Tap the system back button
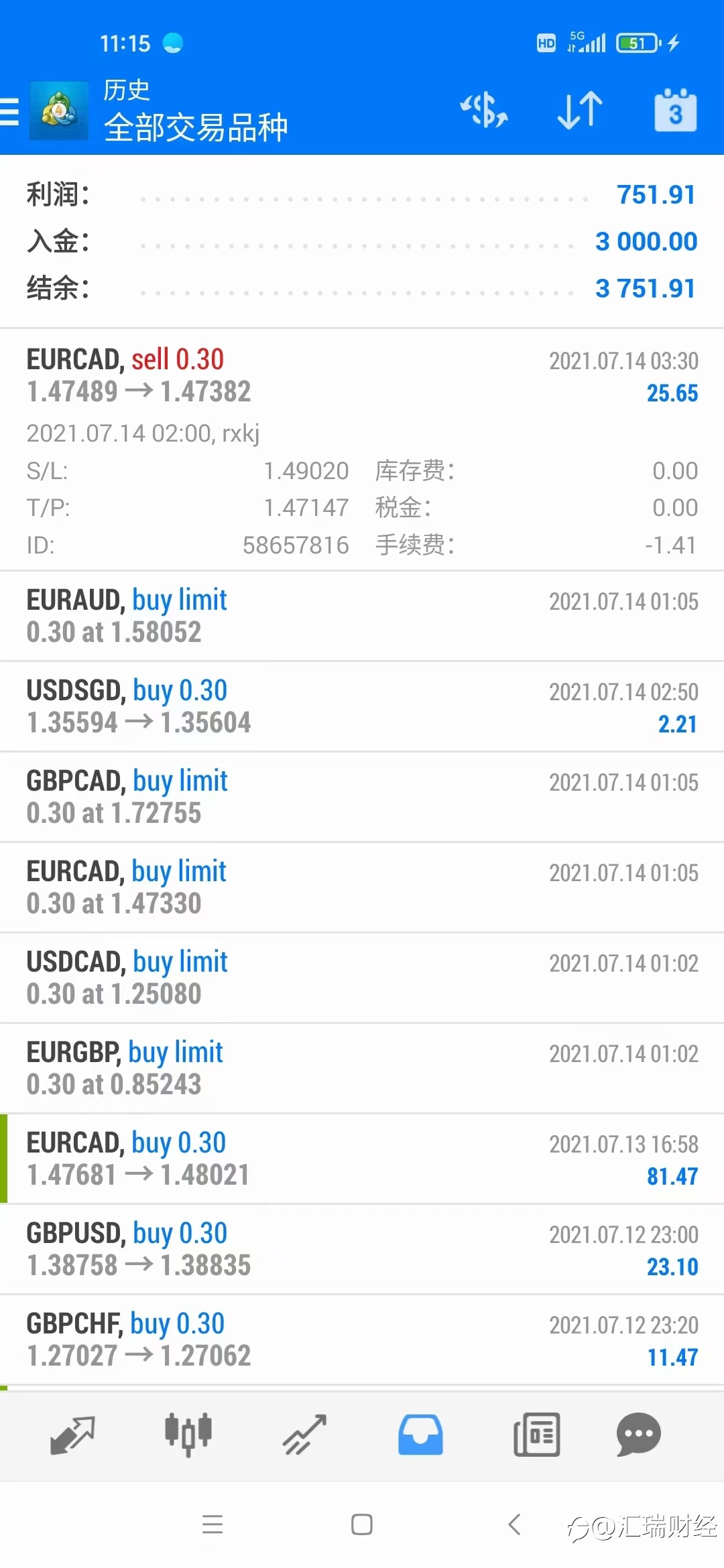 (x=514, y=1524)
